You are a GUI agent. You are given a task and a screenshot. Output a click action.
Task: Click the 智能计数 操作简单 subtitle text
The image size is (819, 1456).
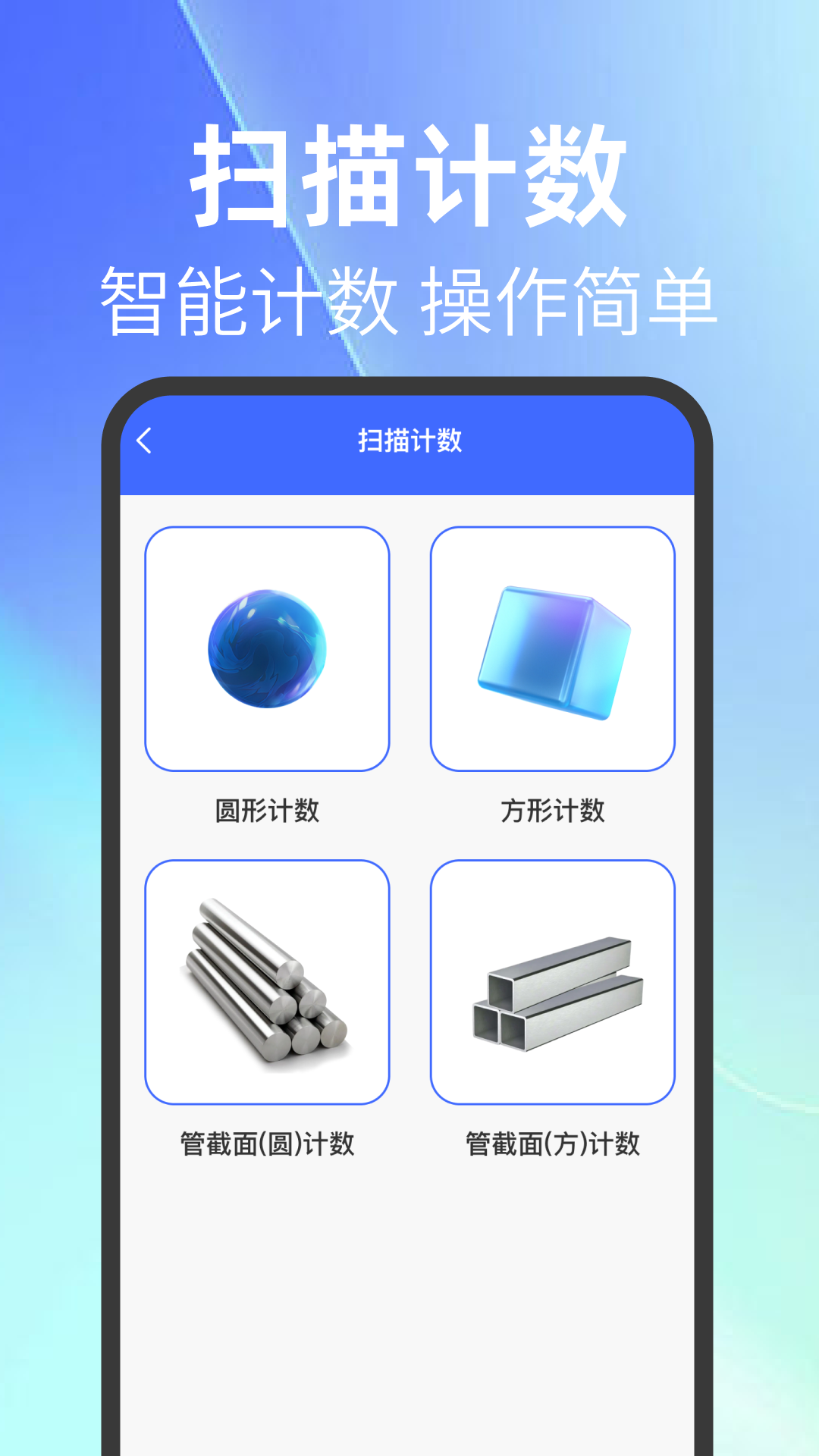coord(409,297)
